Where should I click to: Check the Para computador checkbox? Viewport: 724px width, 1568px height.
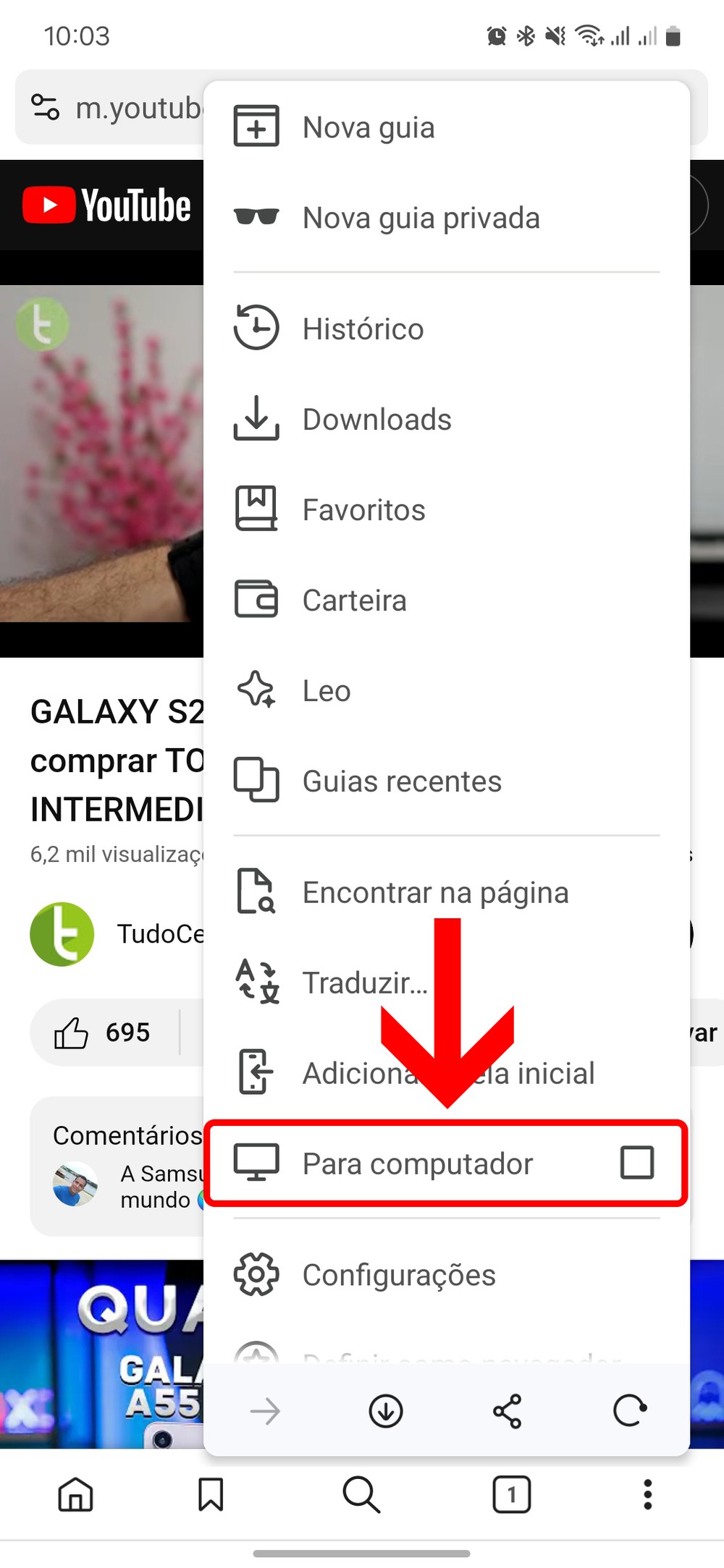[x=636, y=1163]
